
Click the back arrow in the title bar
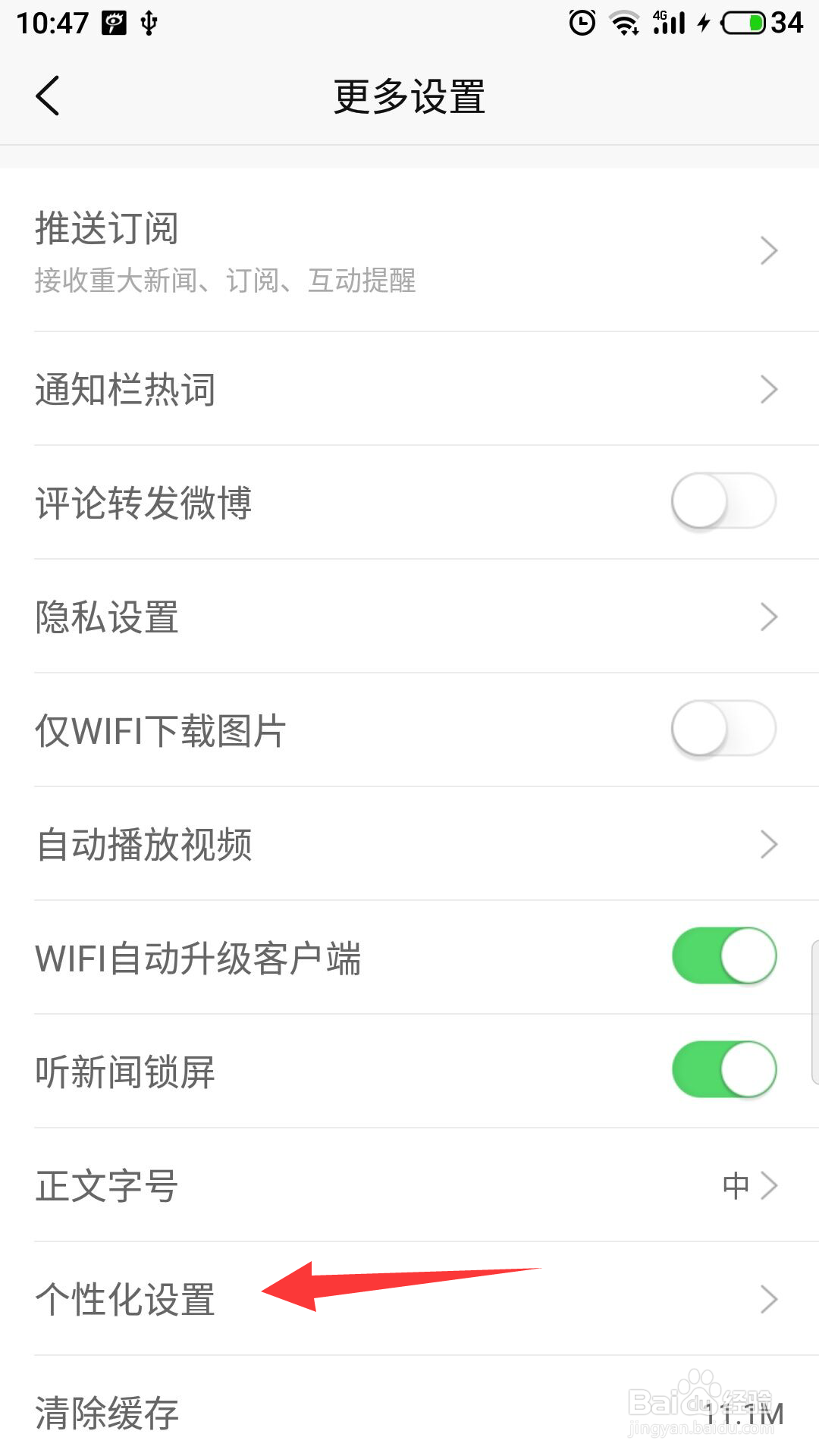click(48, 96)
